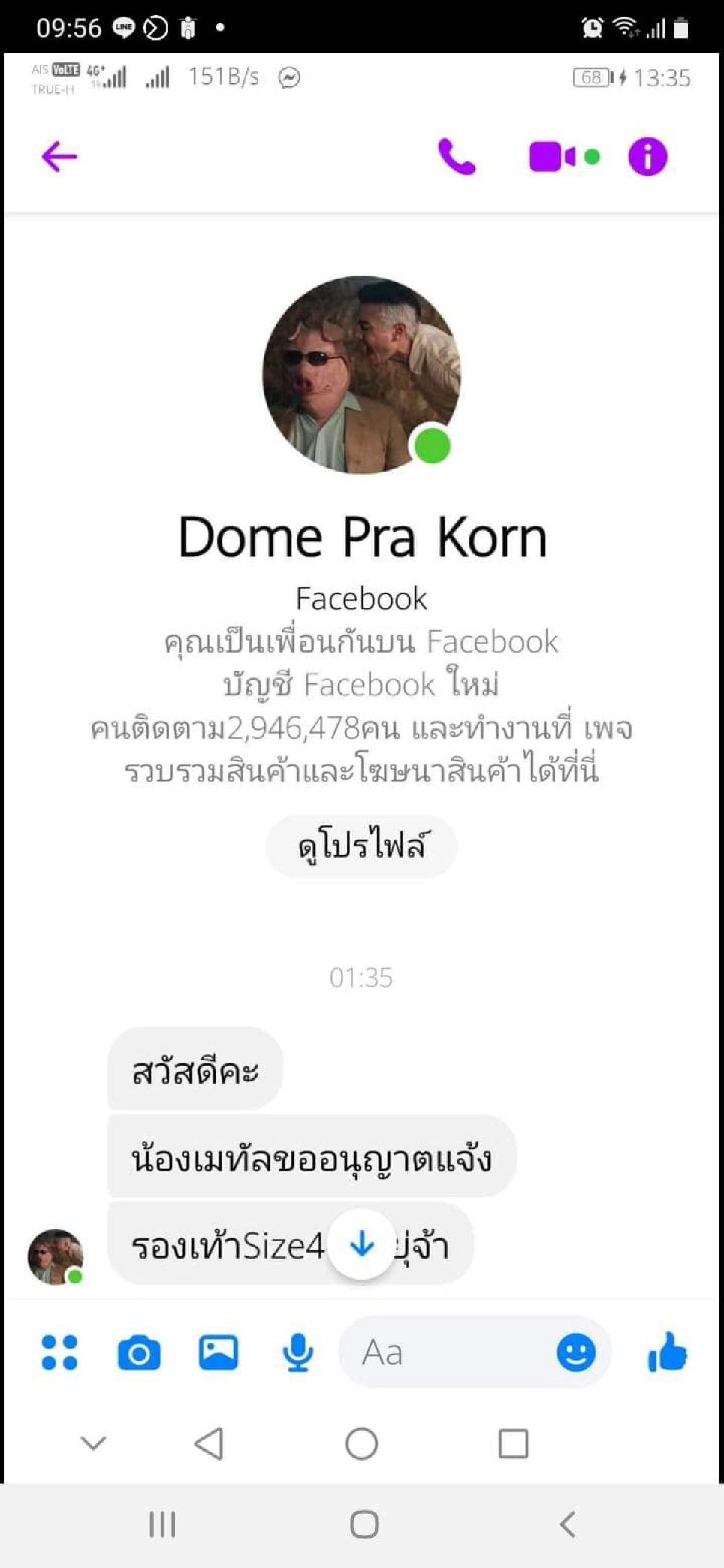Image resolution: width=724 pixels, height=1568 pixels.
Task: Tap the Messenger status icon in the notification bar
Action: (288, 78)
